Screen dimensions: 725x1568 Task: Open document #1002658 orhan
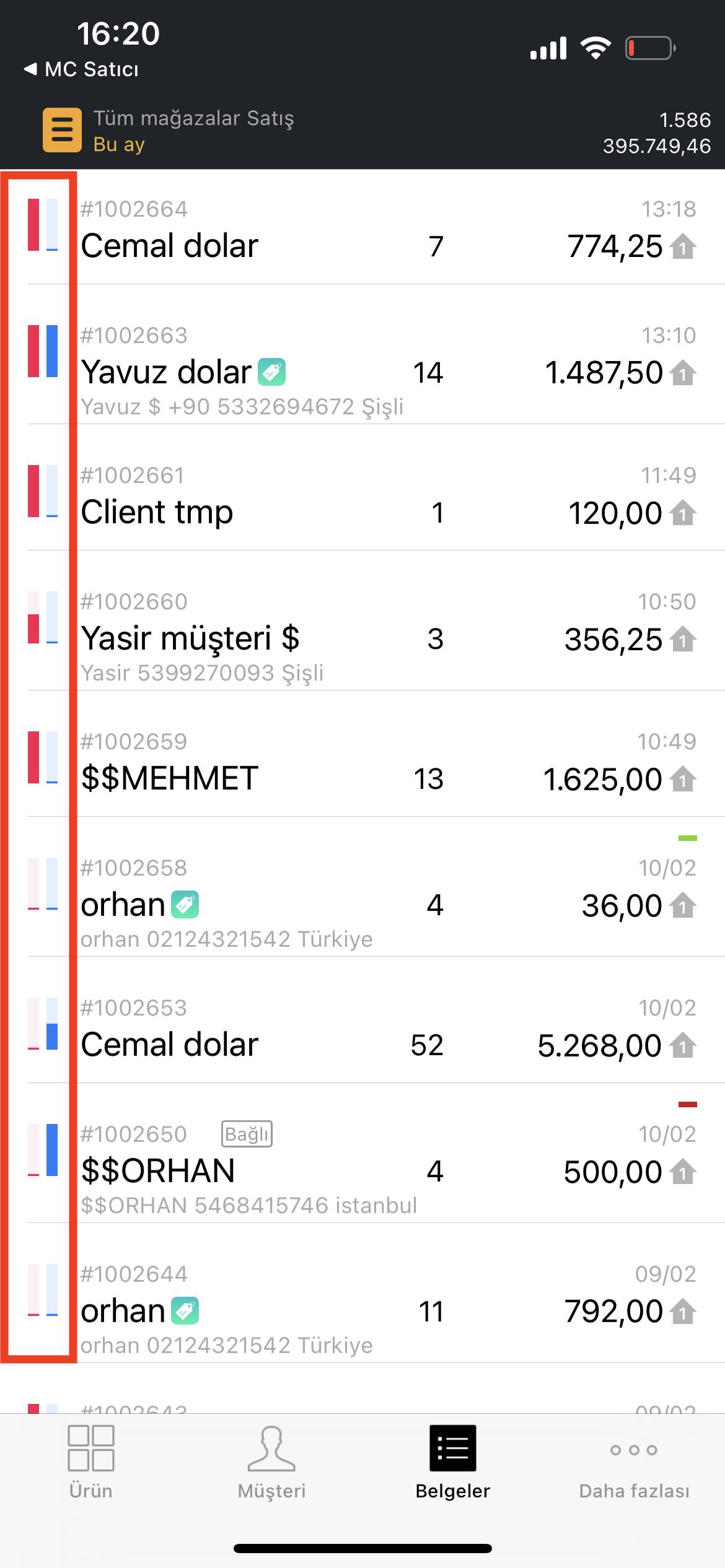362,887
